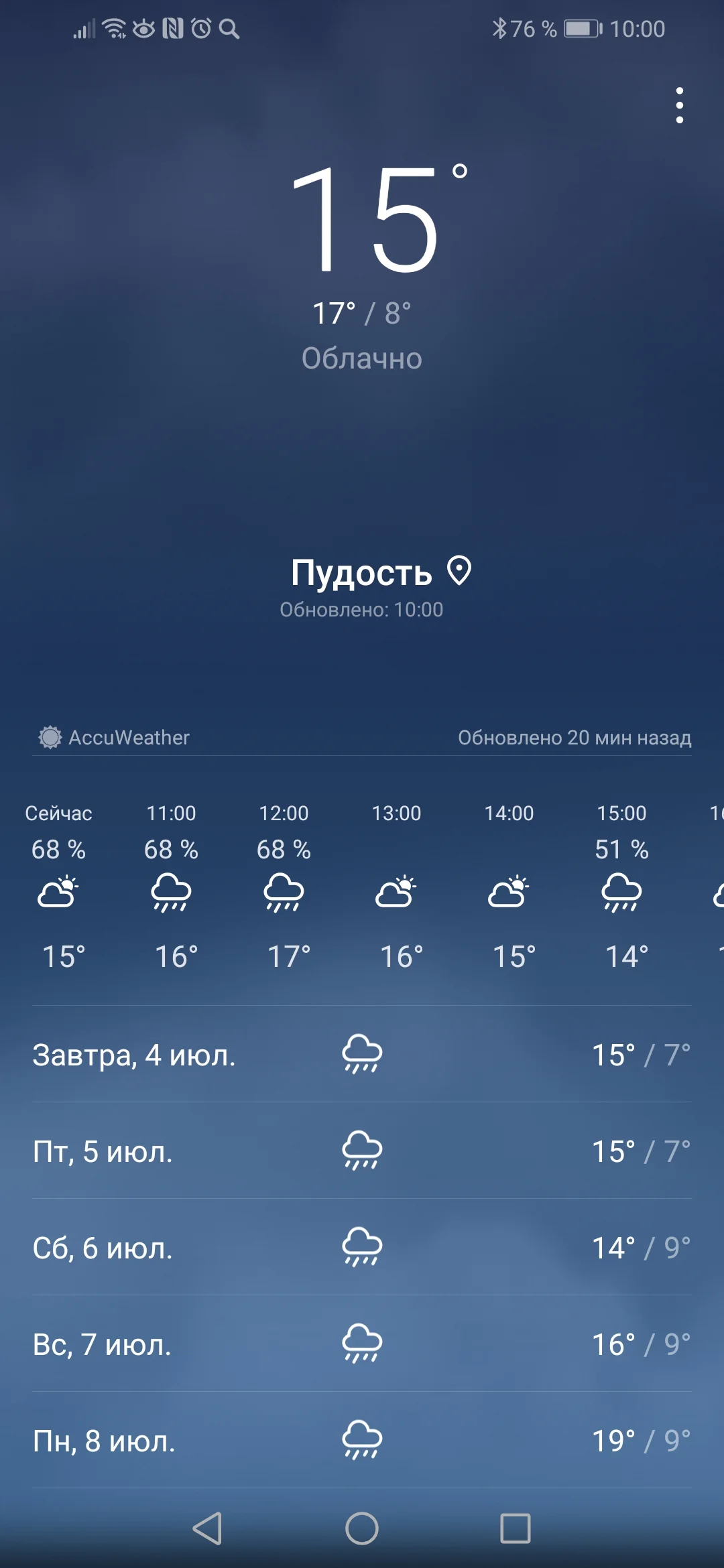Open AccuWeather provider link

(x=129, y=738)
